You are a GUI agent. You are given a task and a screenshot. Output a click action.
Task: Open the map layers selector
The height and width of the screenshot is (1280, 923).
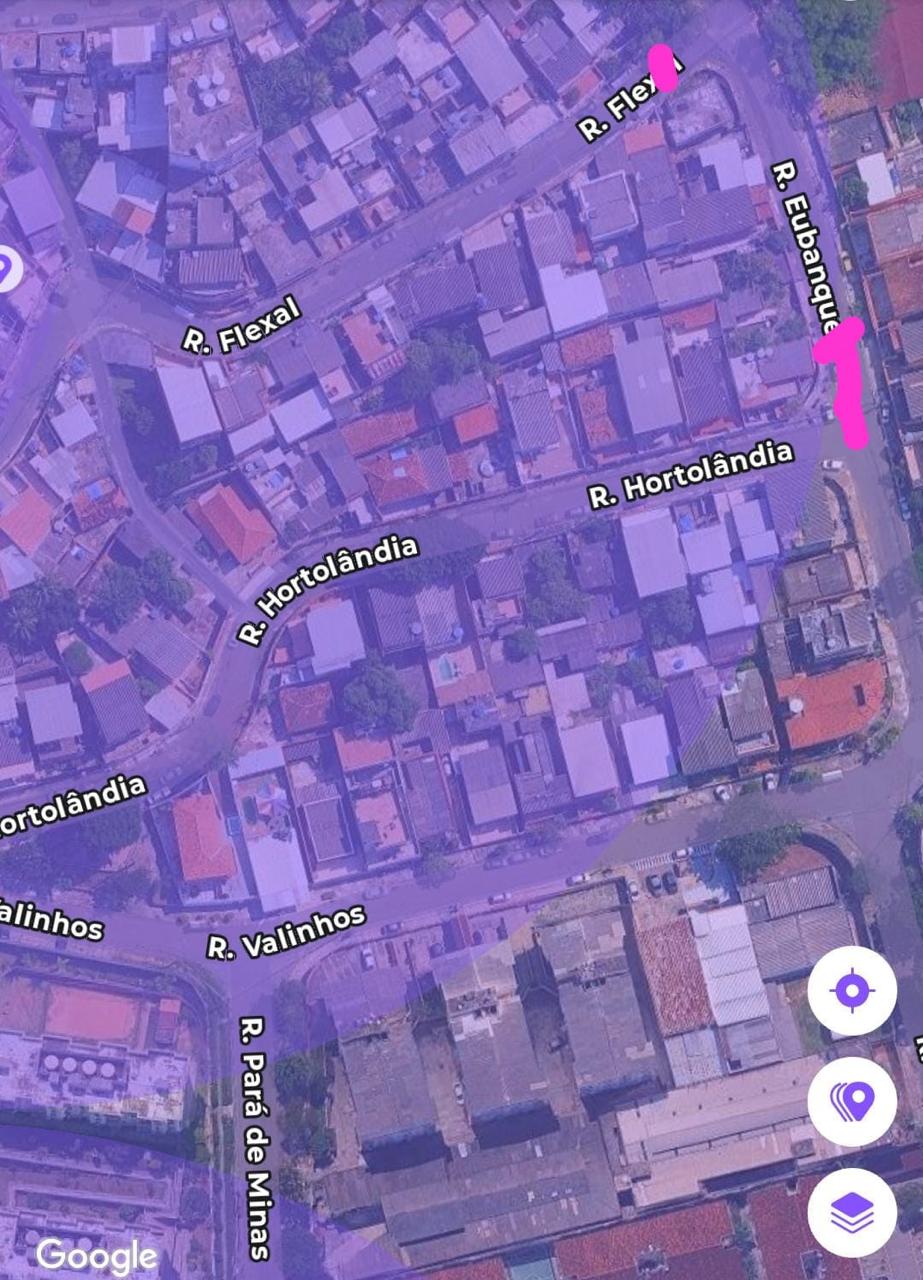pos(852,1212)
